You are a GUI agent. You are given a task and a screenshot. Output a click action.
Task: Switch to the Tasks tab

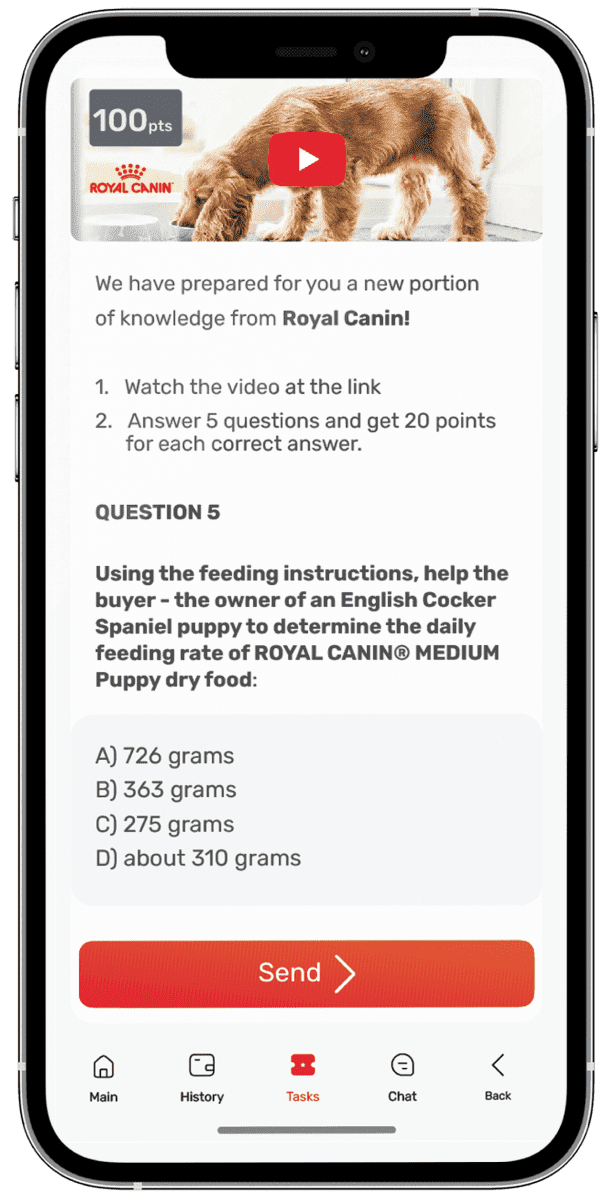302,1077
